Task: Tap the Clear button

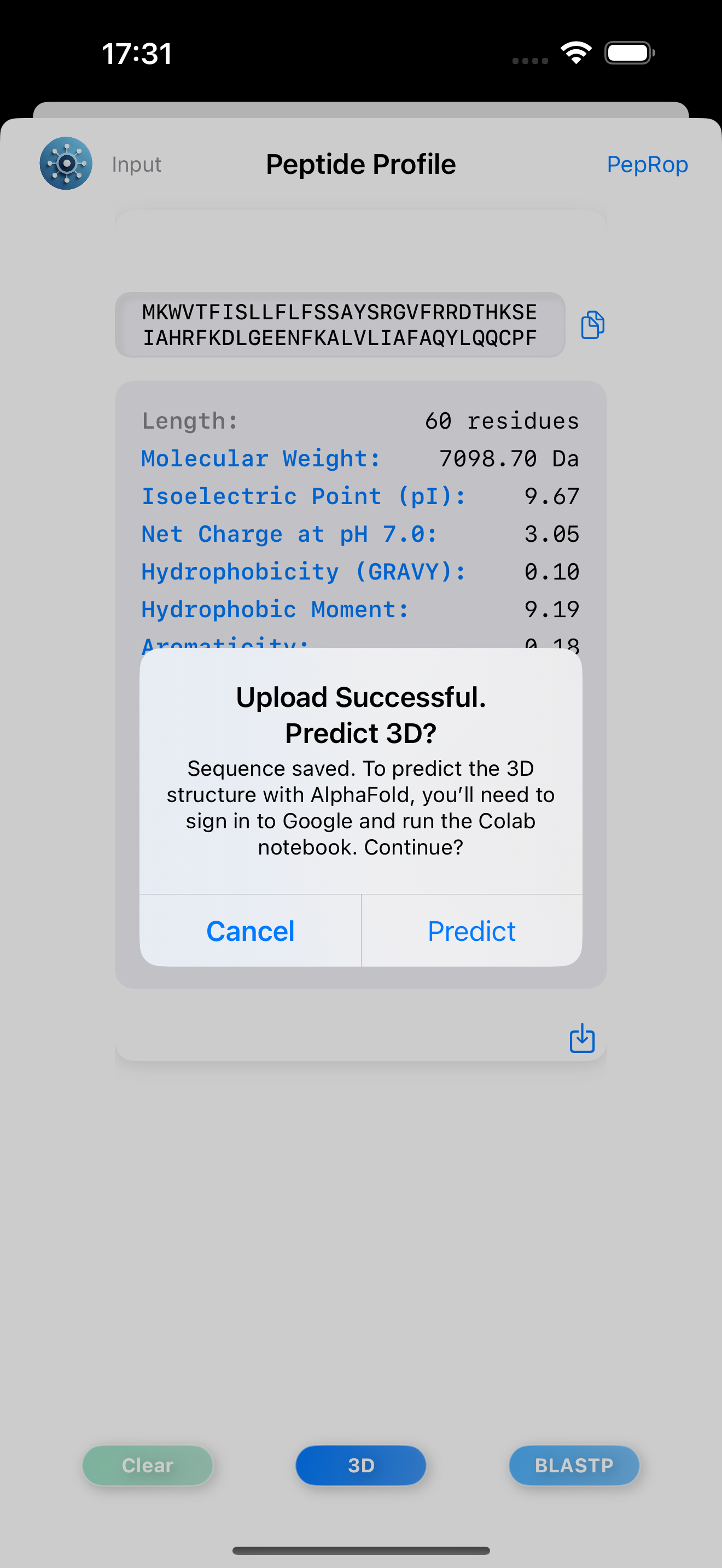Action: point(148,1465)
